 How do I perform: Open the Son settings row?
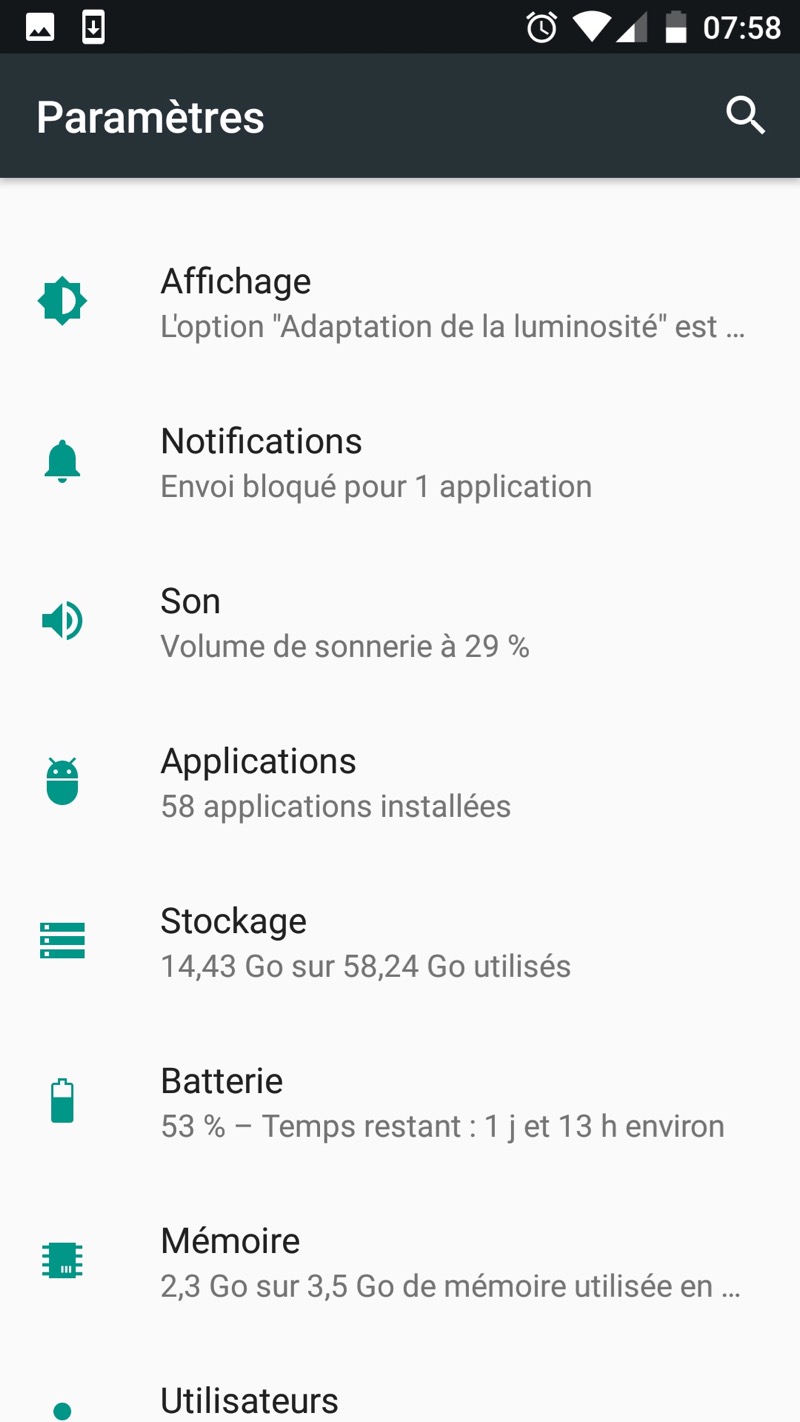click(400, 622)
